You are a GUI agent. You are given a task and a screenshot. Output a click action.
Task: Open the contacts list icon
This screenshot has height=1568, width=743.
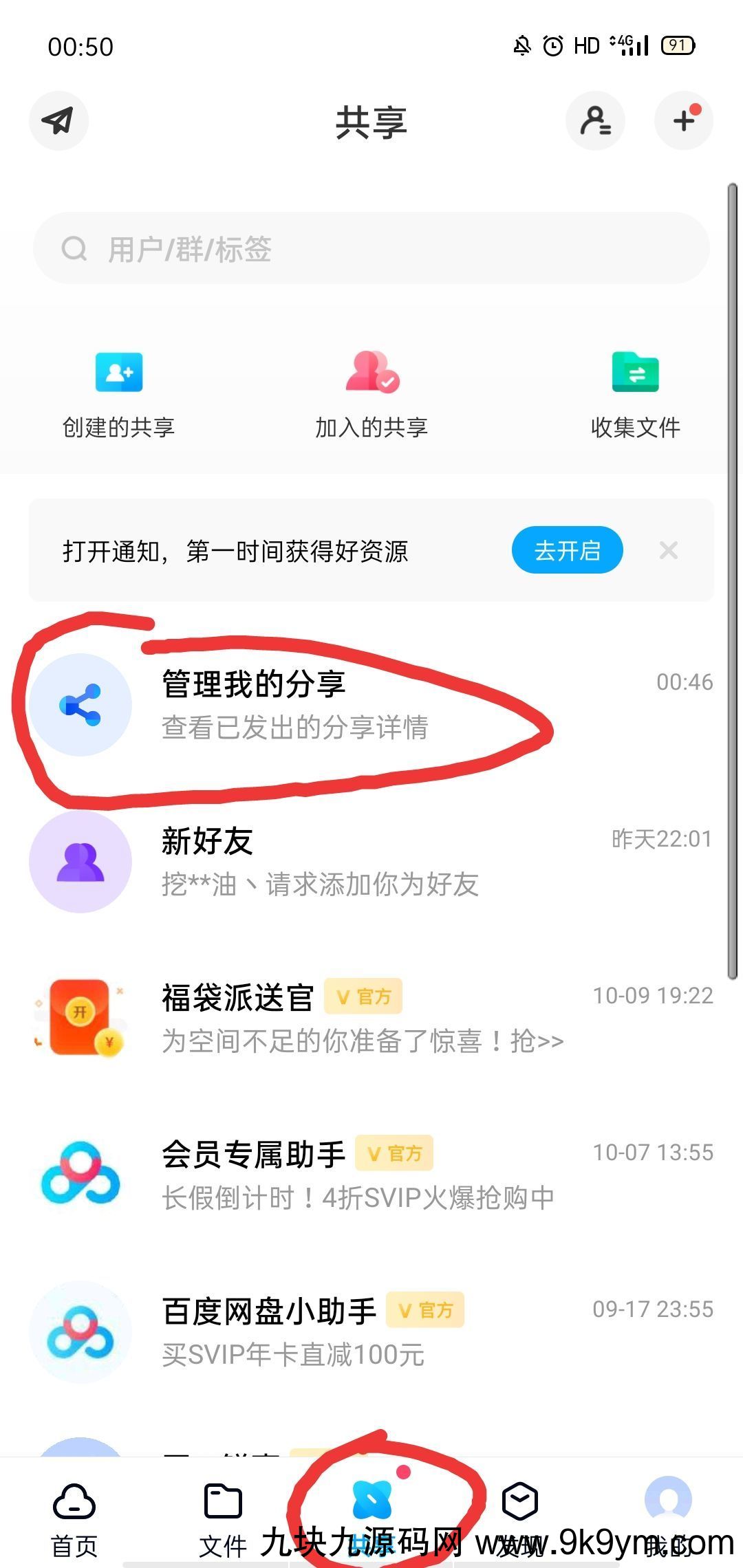click(595, 121)
